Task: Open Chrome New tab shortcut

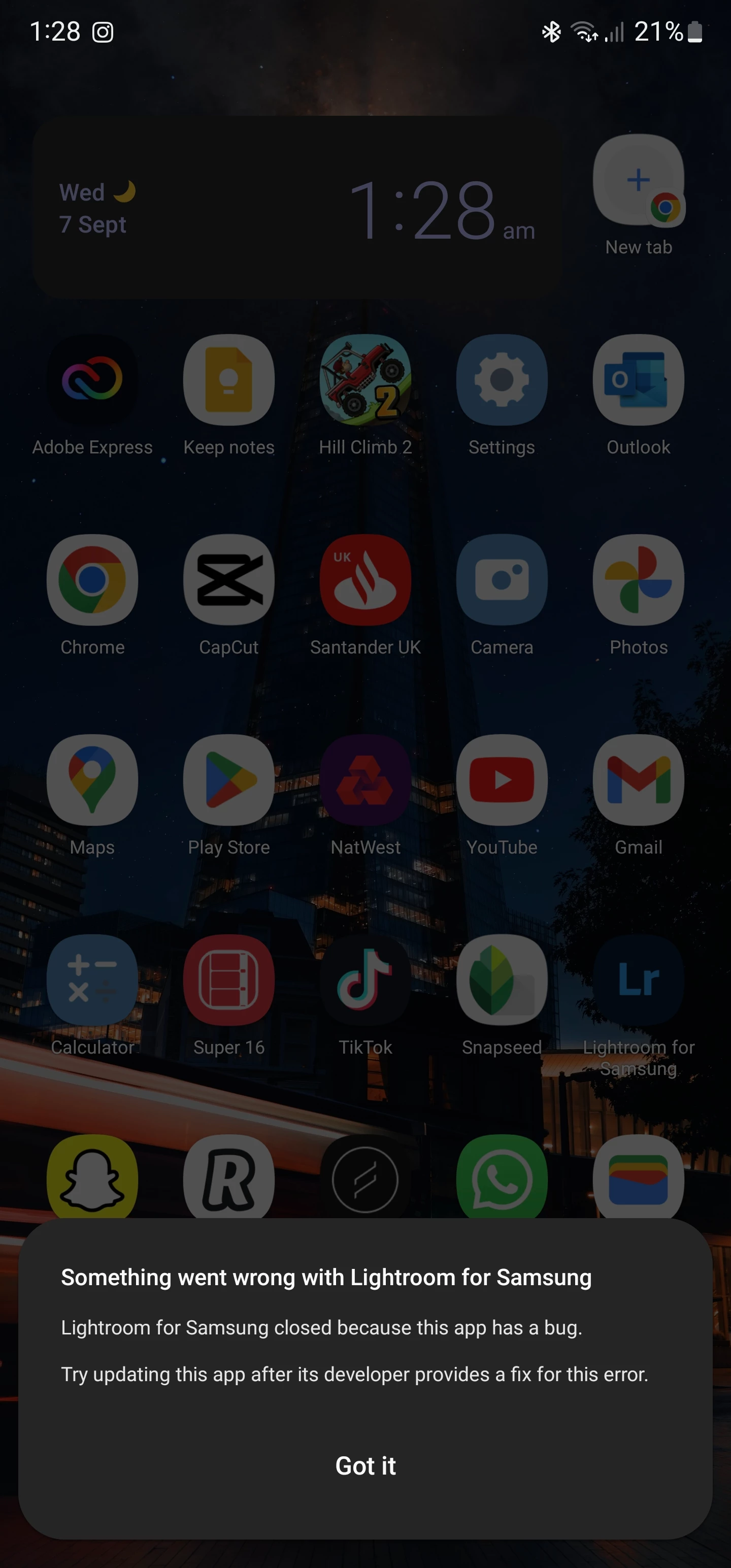Action: point(638,180)
